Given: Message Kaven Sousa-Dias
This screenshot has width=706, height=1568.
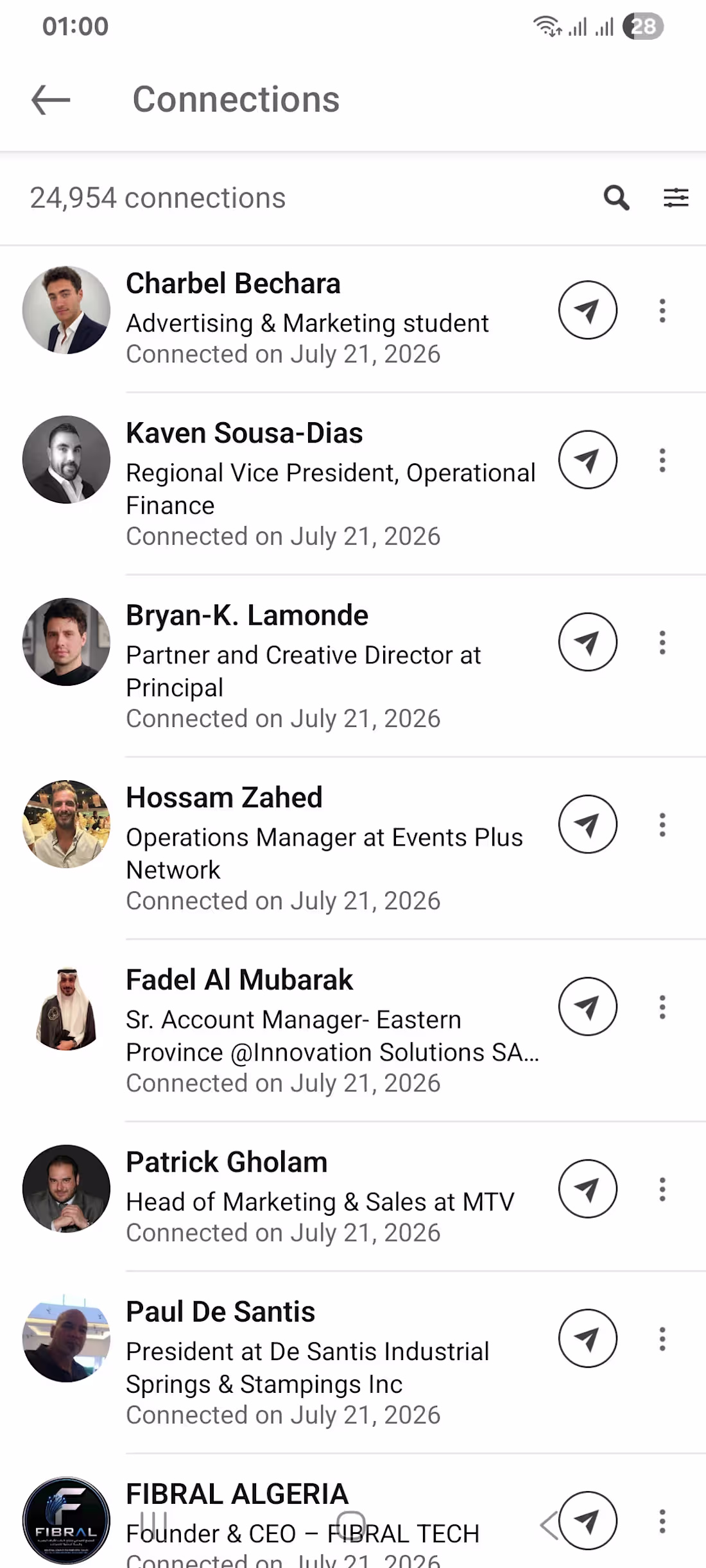Looking at the screenshot, I should (x=588, y=459).
